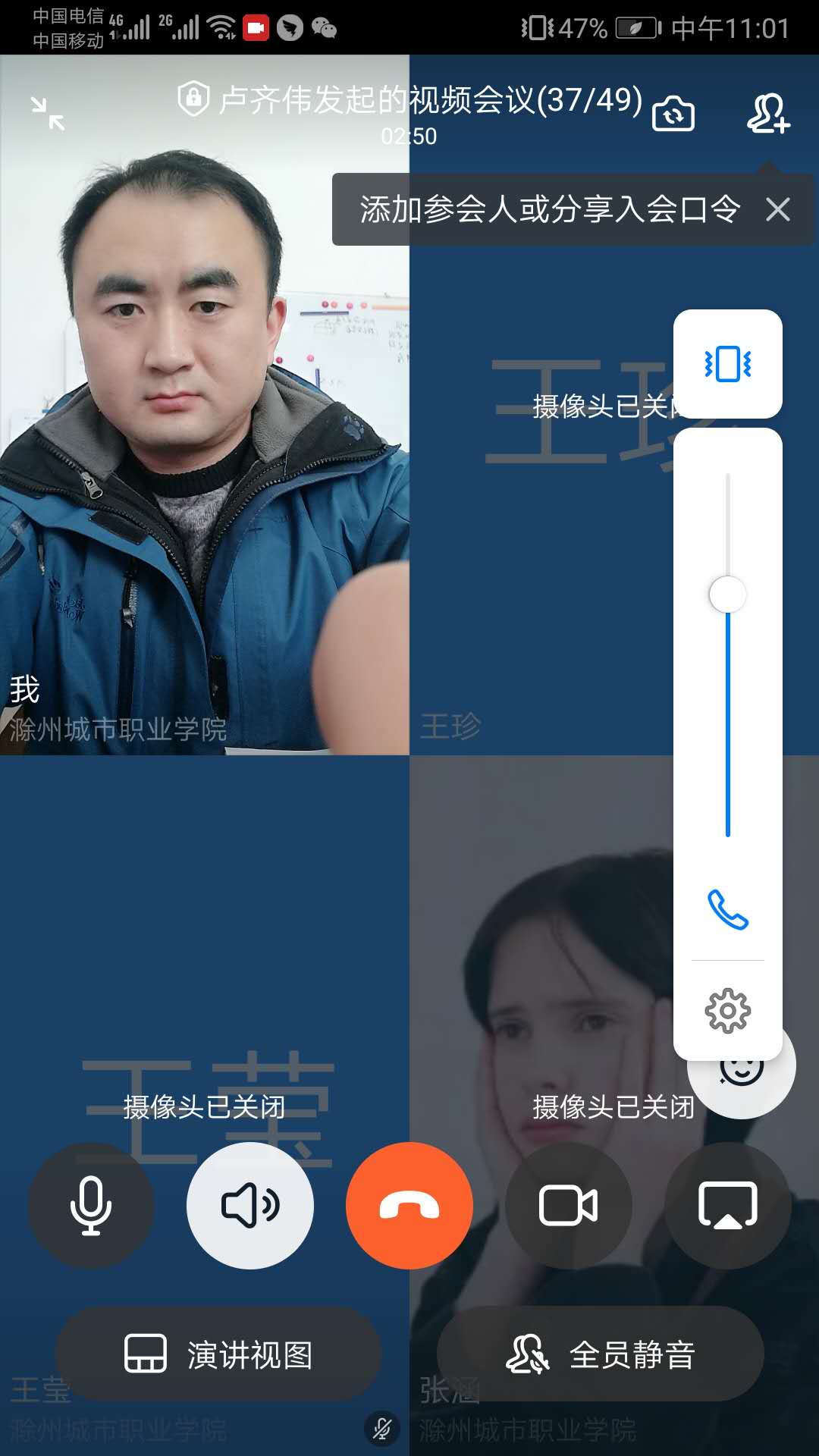Switch to call volume via phone icon
This screenshot has height=1456, width=819.
click(727, 909)
